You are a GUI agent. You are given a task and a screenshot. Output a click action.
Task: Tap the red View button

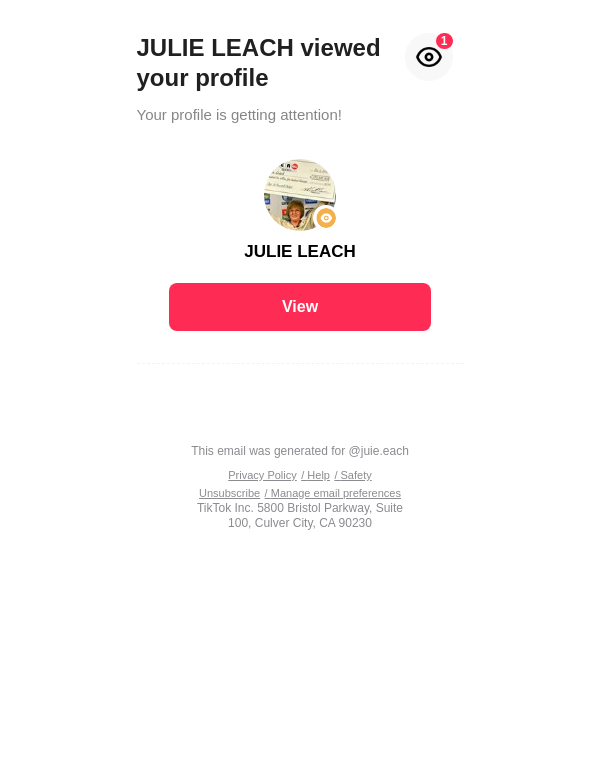pos(300,307)
